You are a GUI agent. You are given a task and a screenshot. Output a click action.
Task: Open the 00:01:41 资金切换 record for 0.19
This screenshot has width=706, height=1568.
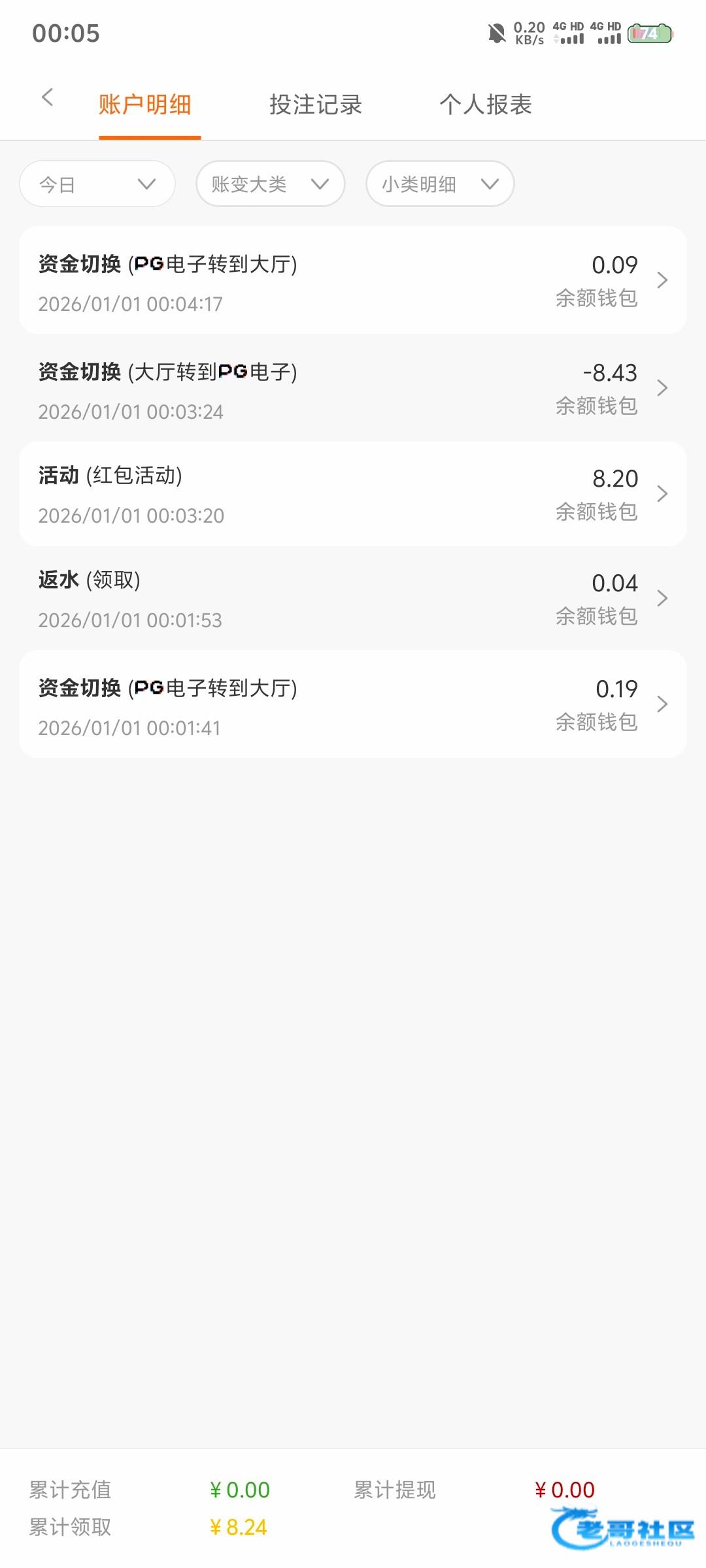coord(353,705)
